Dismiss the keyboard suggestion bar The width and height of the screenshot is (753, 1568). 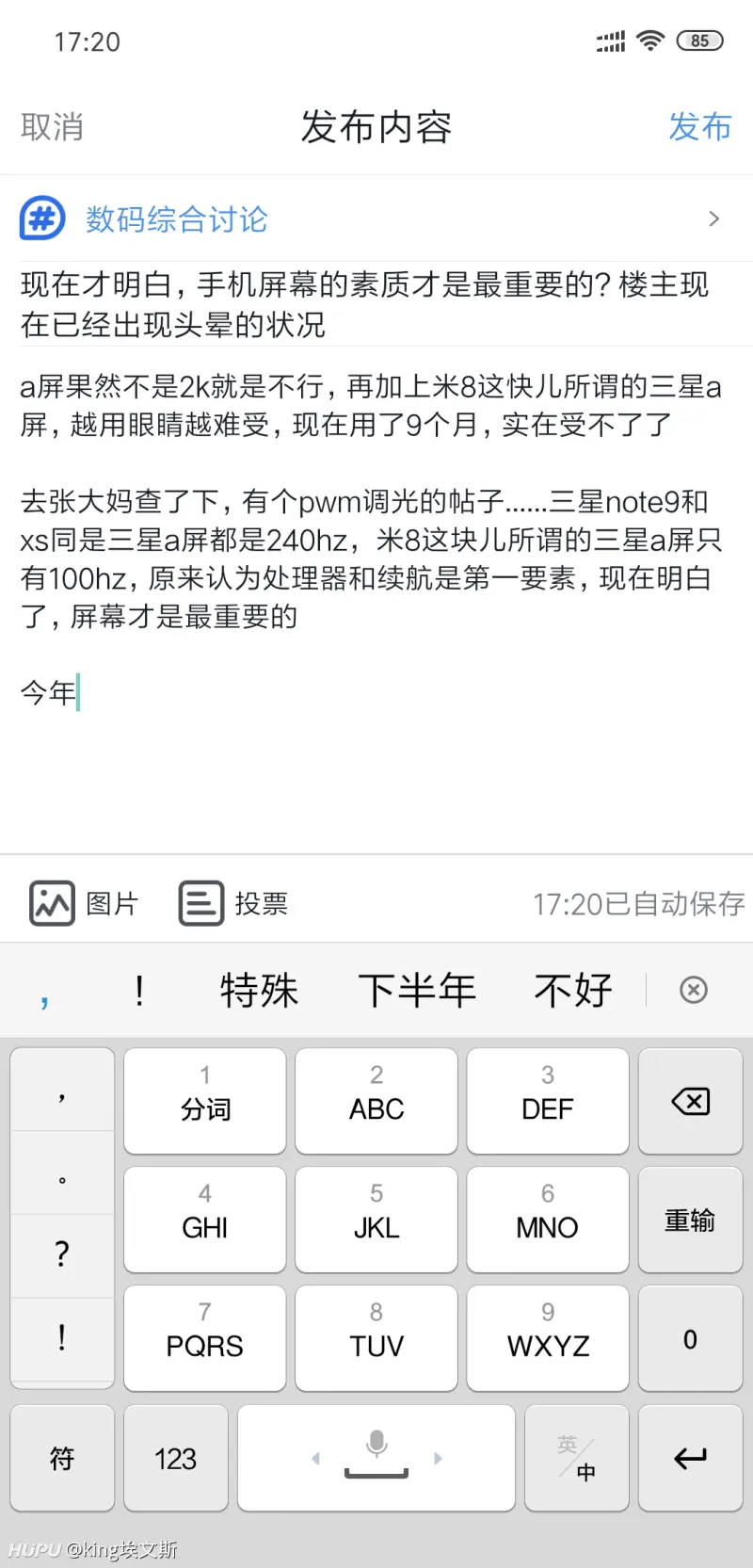(x=694, y=991)
